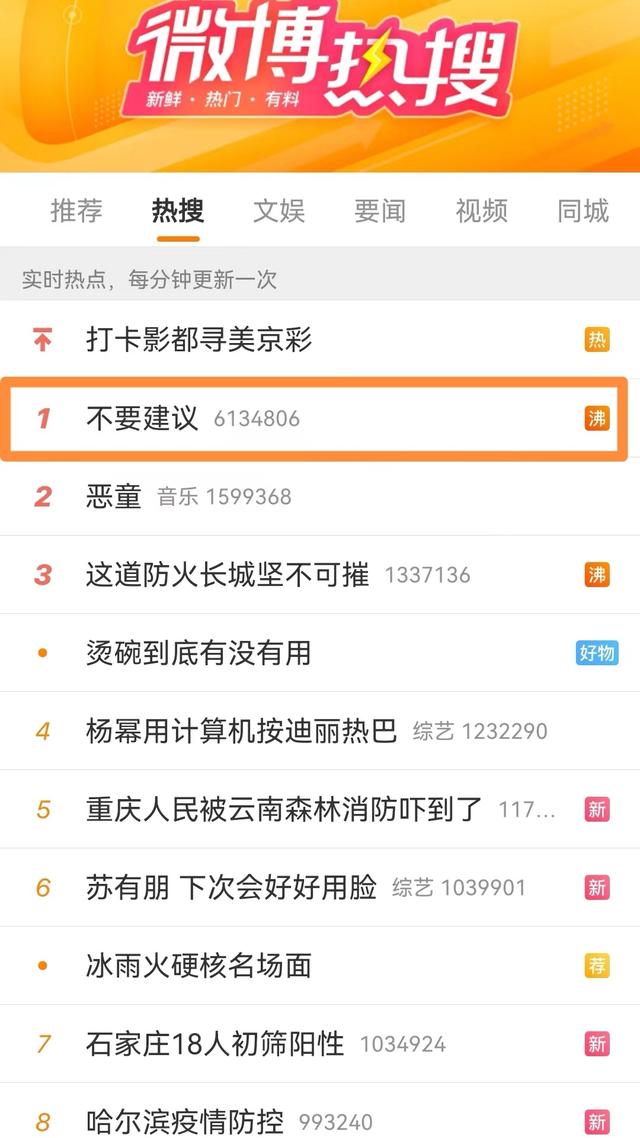Open topic 石家庄18人初筛阳性

click(320, 1044)
